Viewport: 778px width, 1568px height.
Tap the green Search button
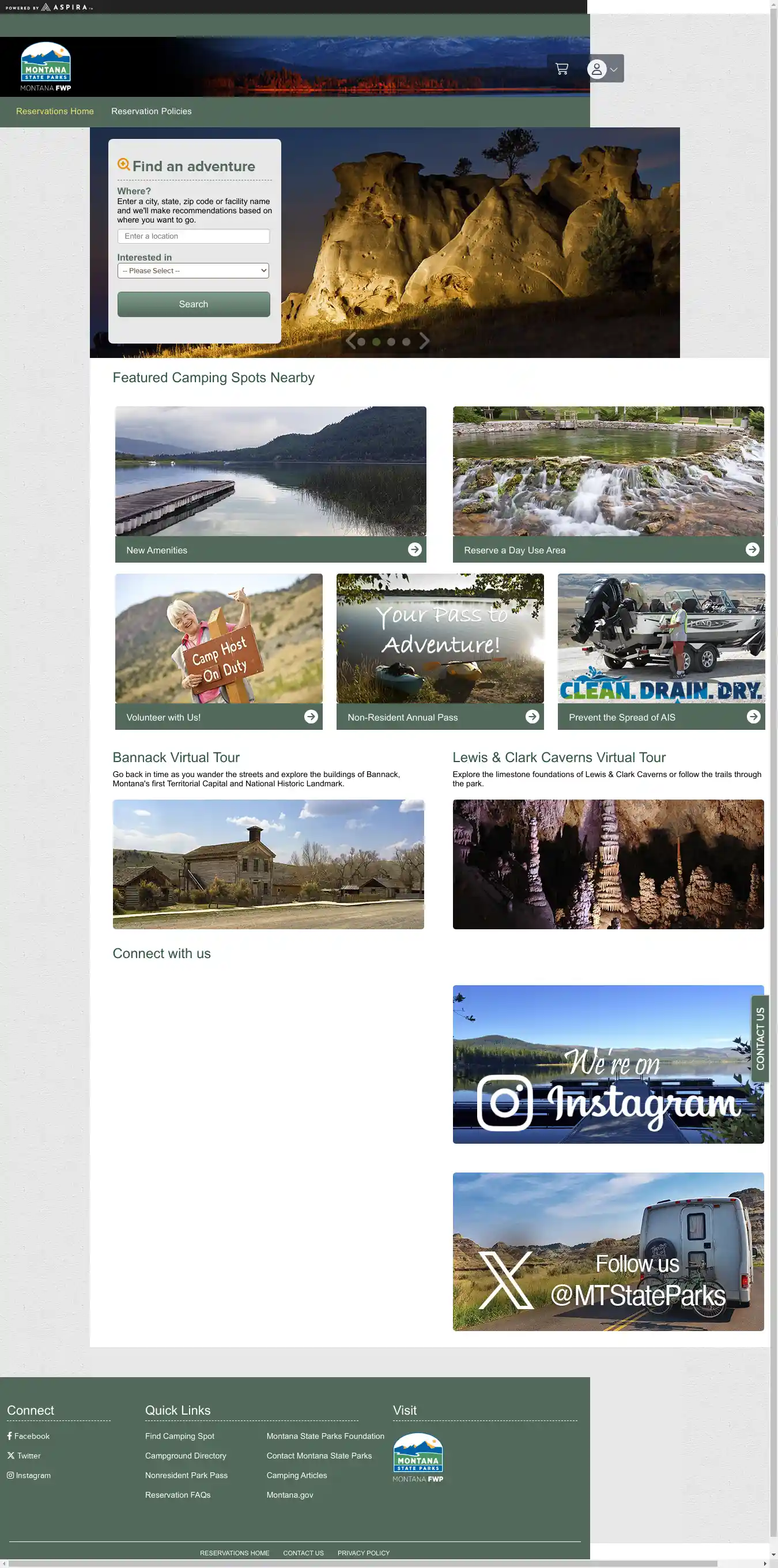194,304
